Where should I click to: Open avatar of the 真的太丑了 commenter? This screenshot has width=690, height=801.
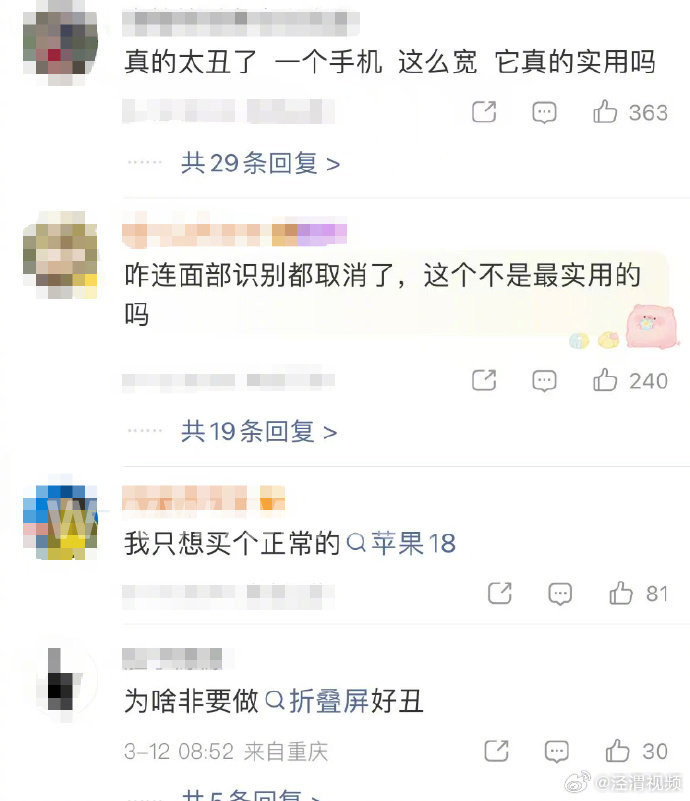[x=60, y=42]
